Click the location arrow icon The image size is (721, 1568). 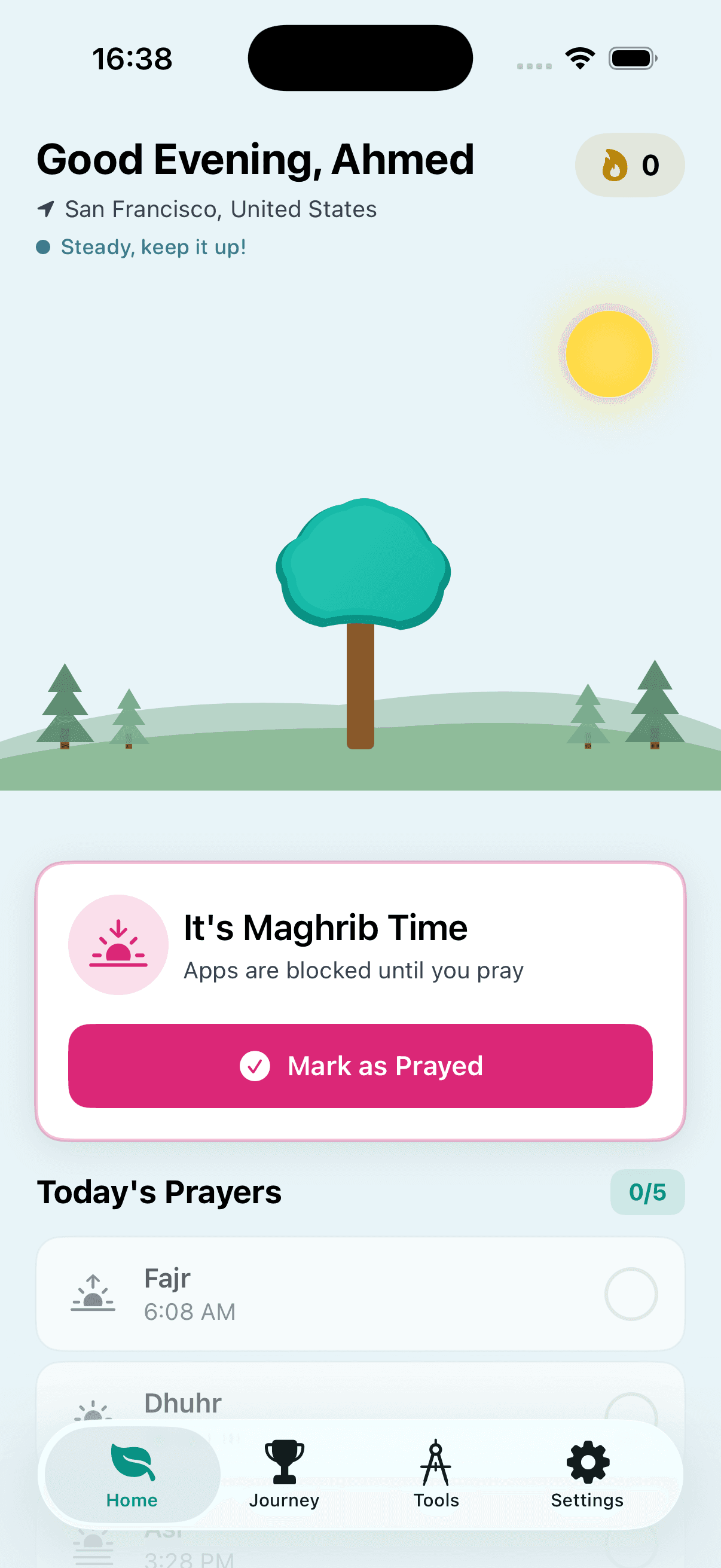click(x=46, y=209)
